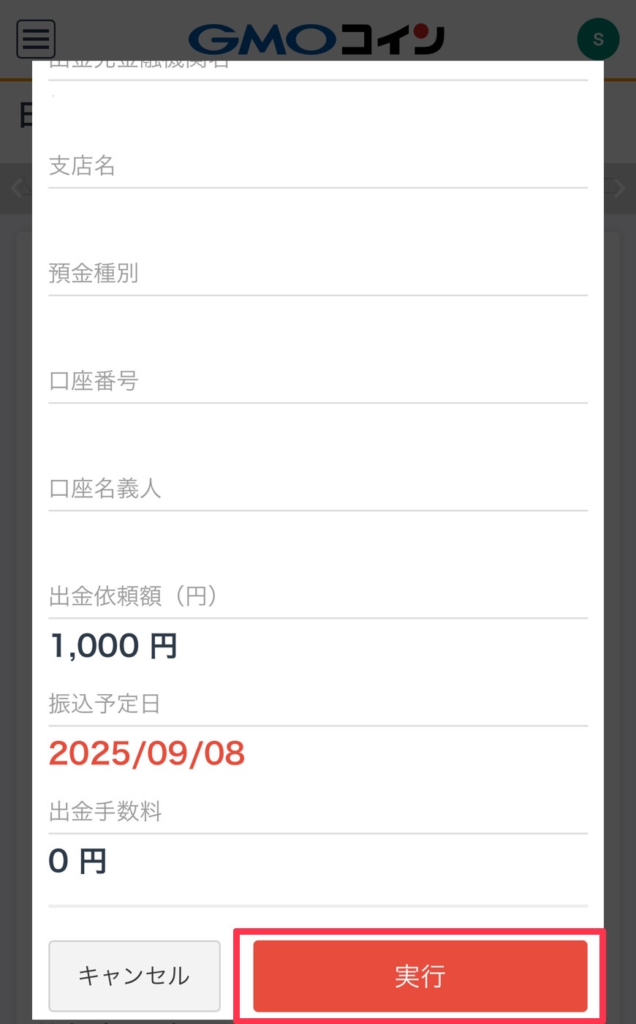Tap キャンセル to cancel the withdrawal
The image size is (636, 1024).
click(x=134, y=976)
